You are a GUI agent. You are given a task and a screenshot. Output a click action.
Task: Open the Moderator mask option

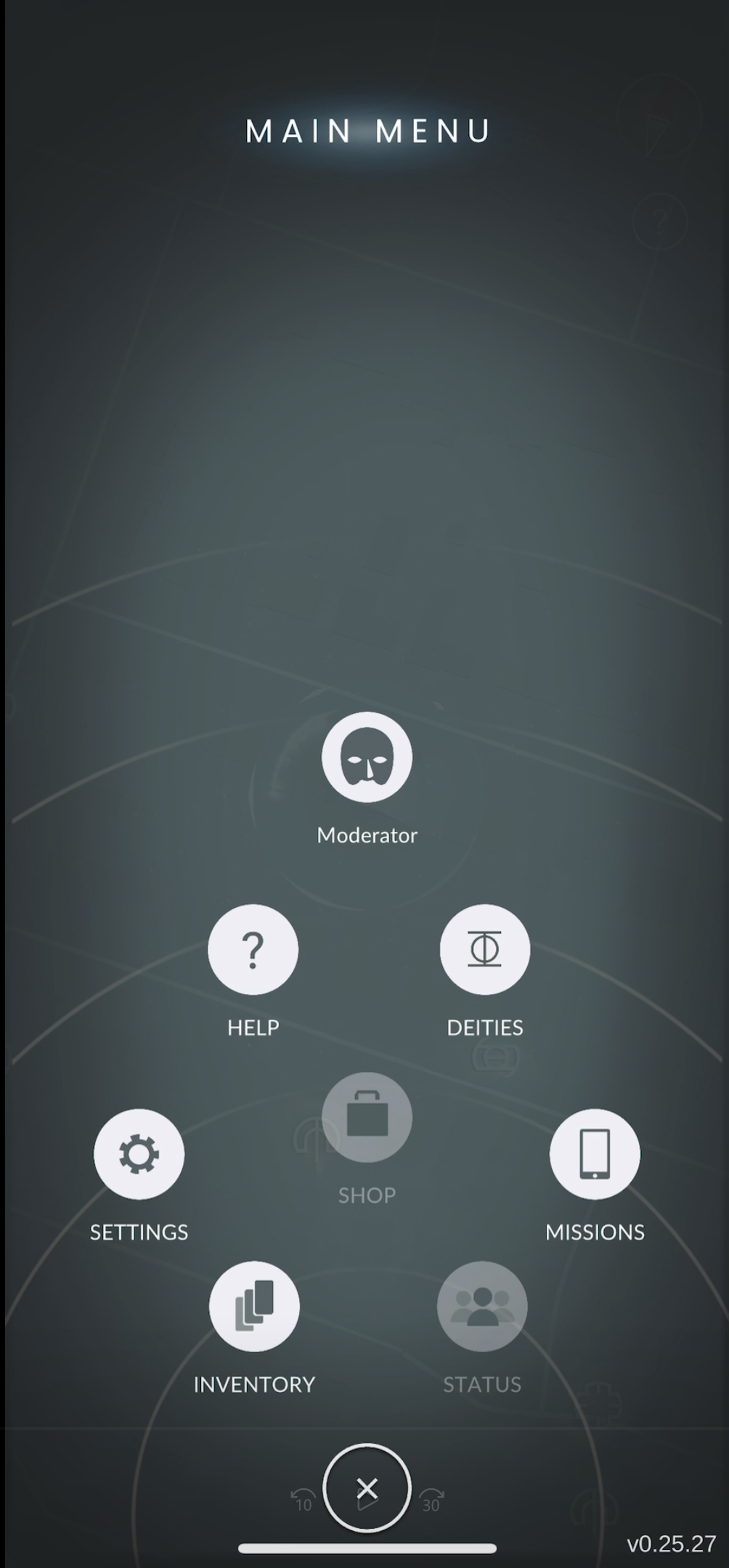pyautogui.click(x=367, y=757)
